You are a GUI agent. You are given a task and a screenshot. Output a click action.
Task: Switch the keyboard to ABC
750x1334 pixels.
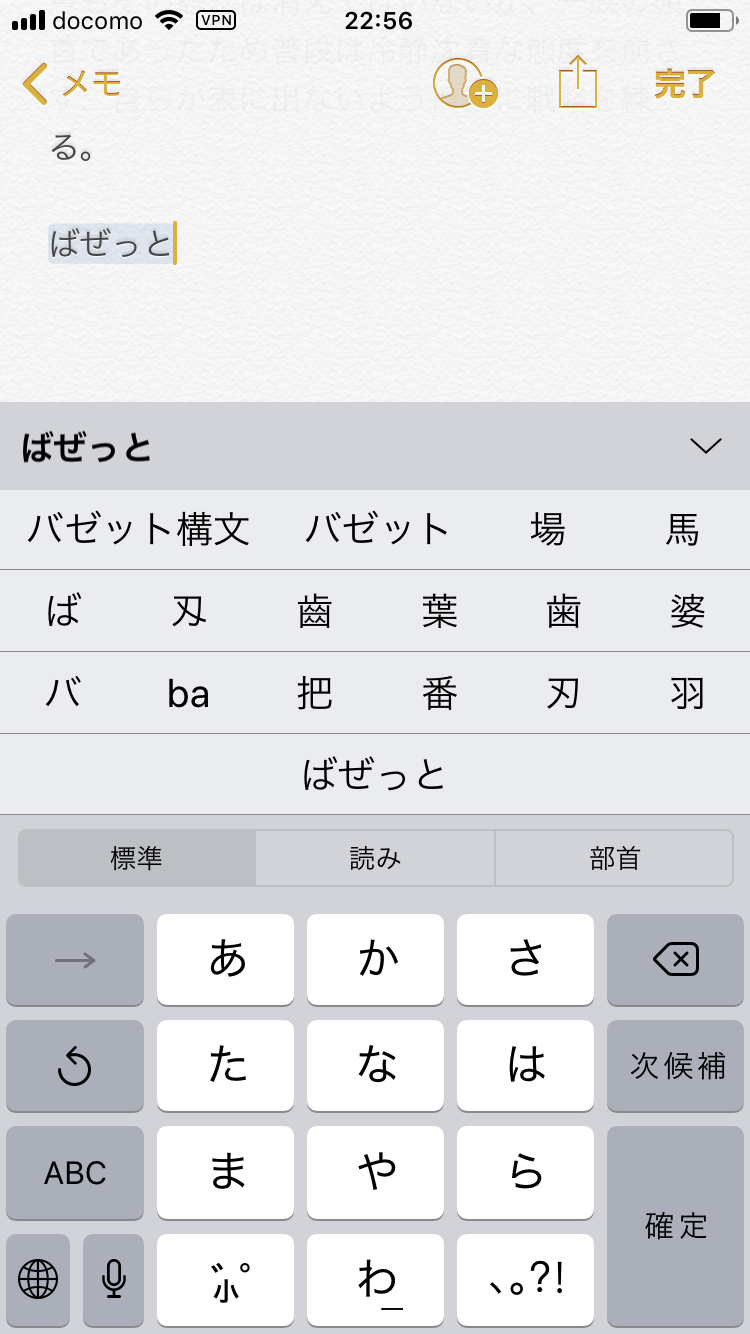click(x=75, y=1172)
